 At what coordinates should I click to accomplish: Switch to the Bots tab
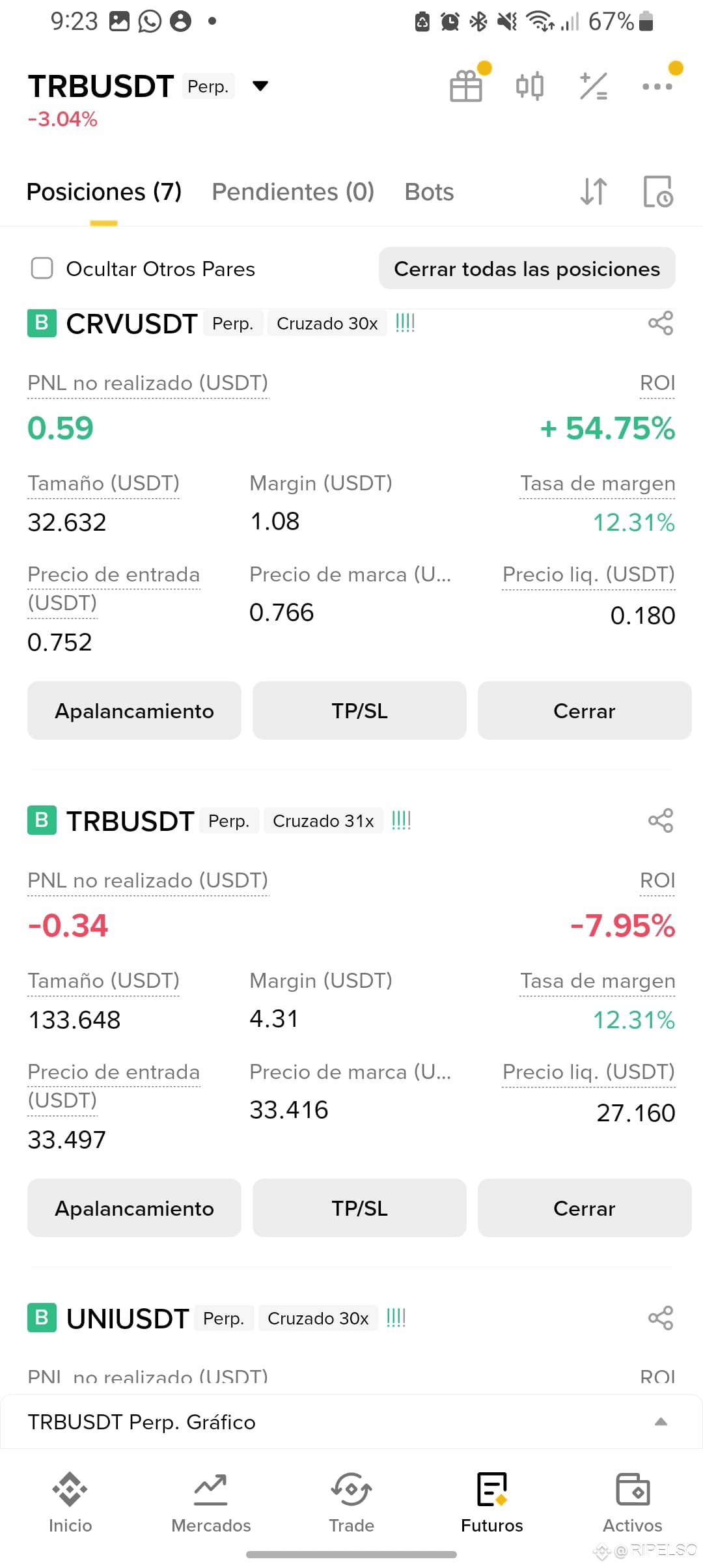tap(429, 192)
